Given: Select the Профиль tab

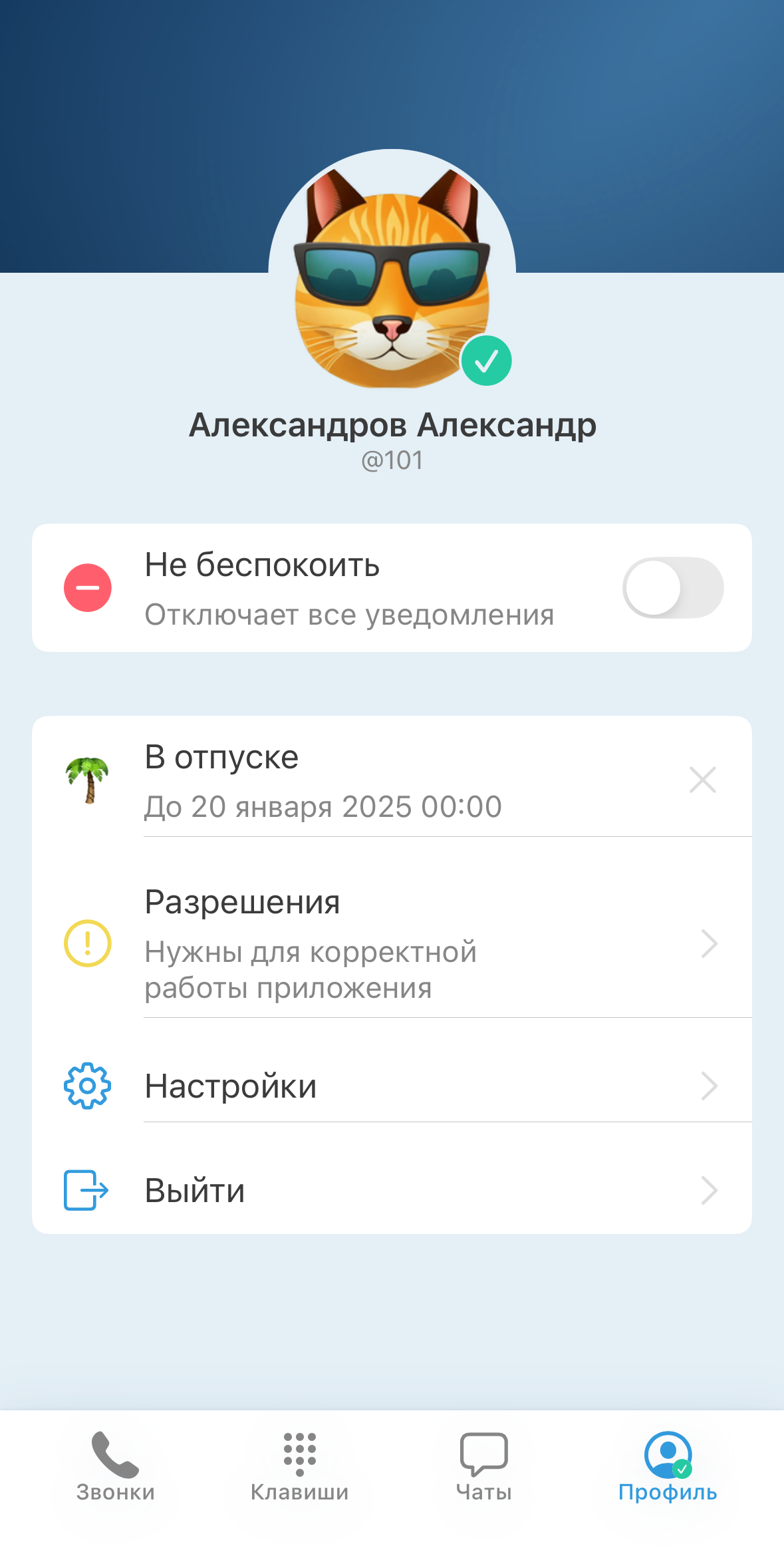Looking at the screenshot, I should tap(667, 1467).
